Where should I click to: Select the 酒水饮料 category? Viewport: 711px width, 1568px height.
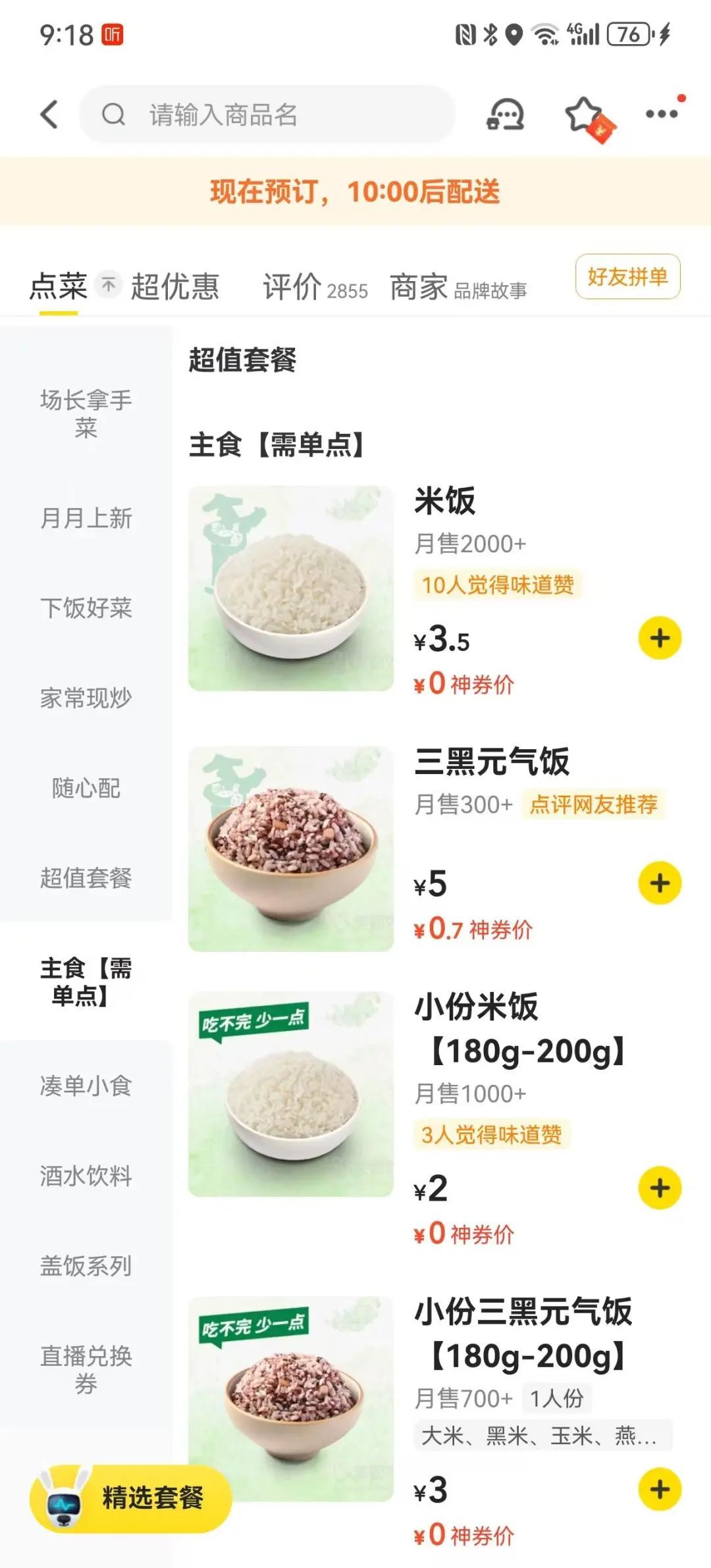point(86,1175)
